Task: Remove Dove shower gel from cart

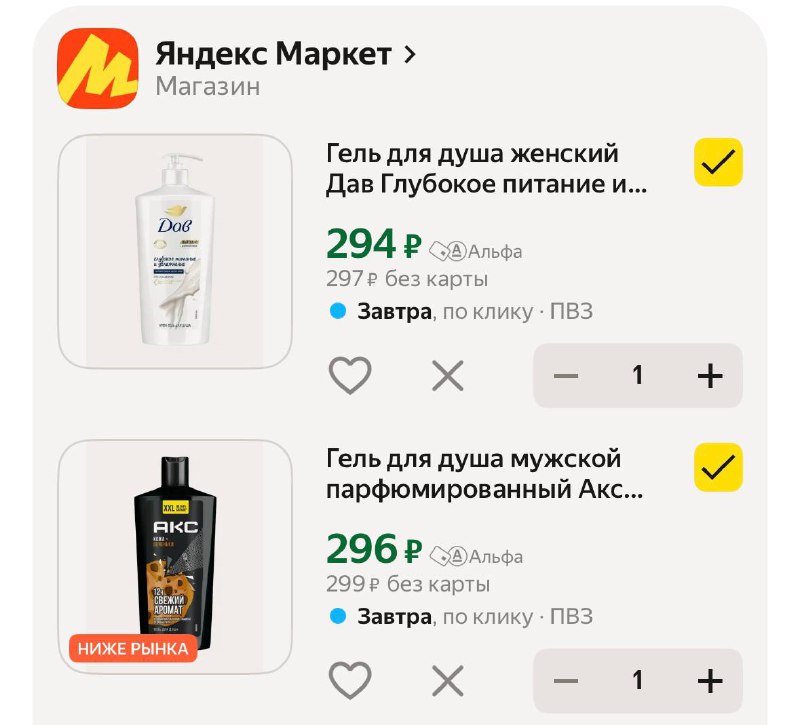Action: (x=447, y=376)
